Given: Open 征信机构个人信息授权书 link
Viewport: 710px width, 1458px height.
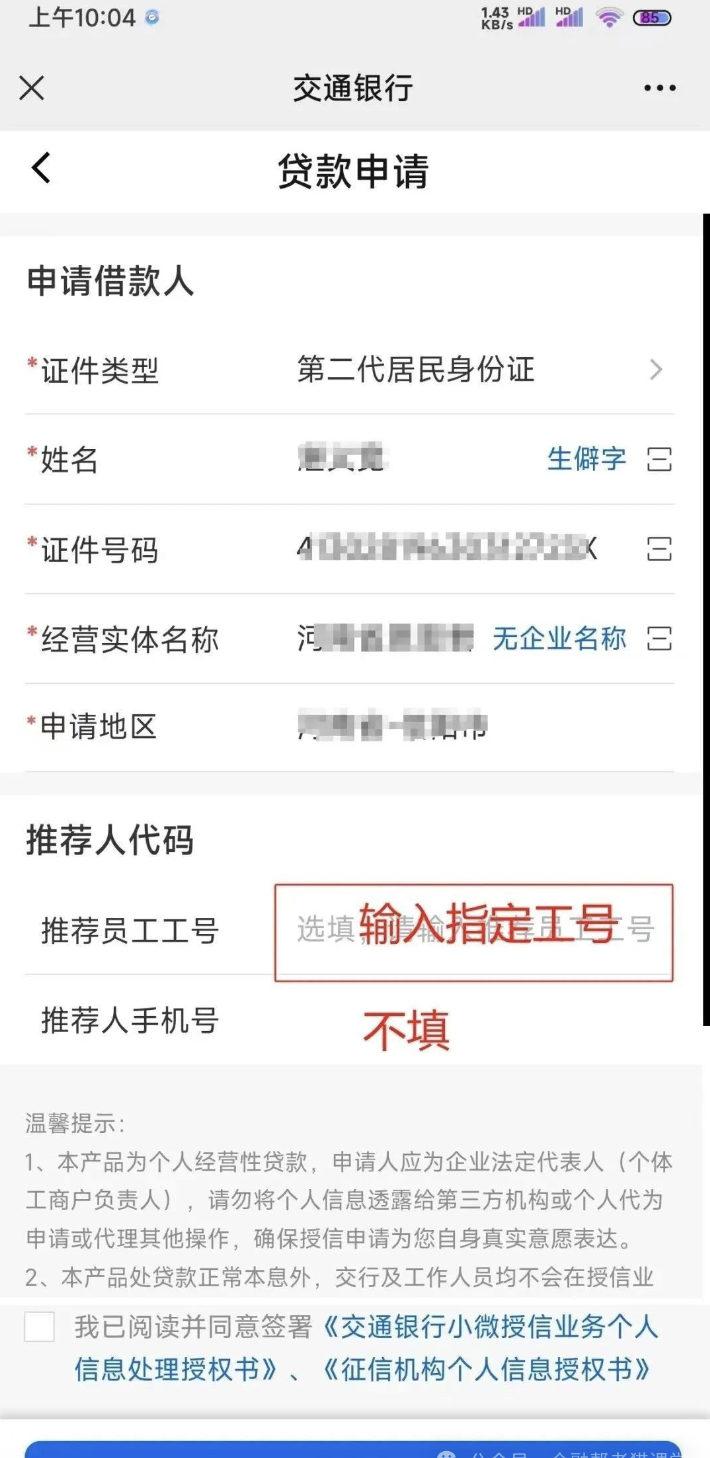Looking at the screenshot, I should 488,1368.
